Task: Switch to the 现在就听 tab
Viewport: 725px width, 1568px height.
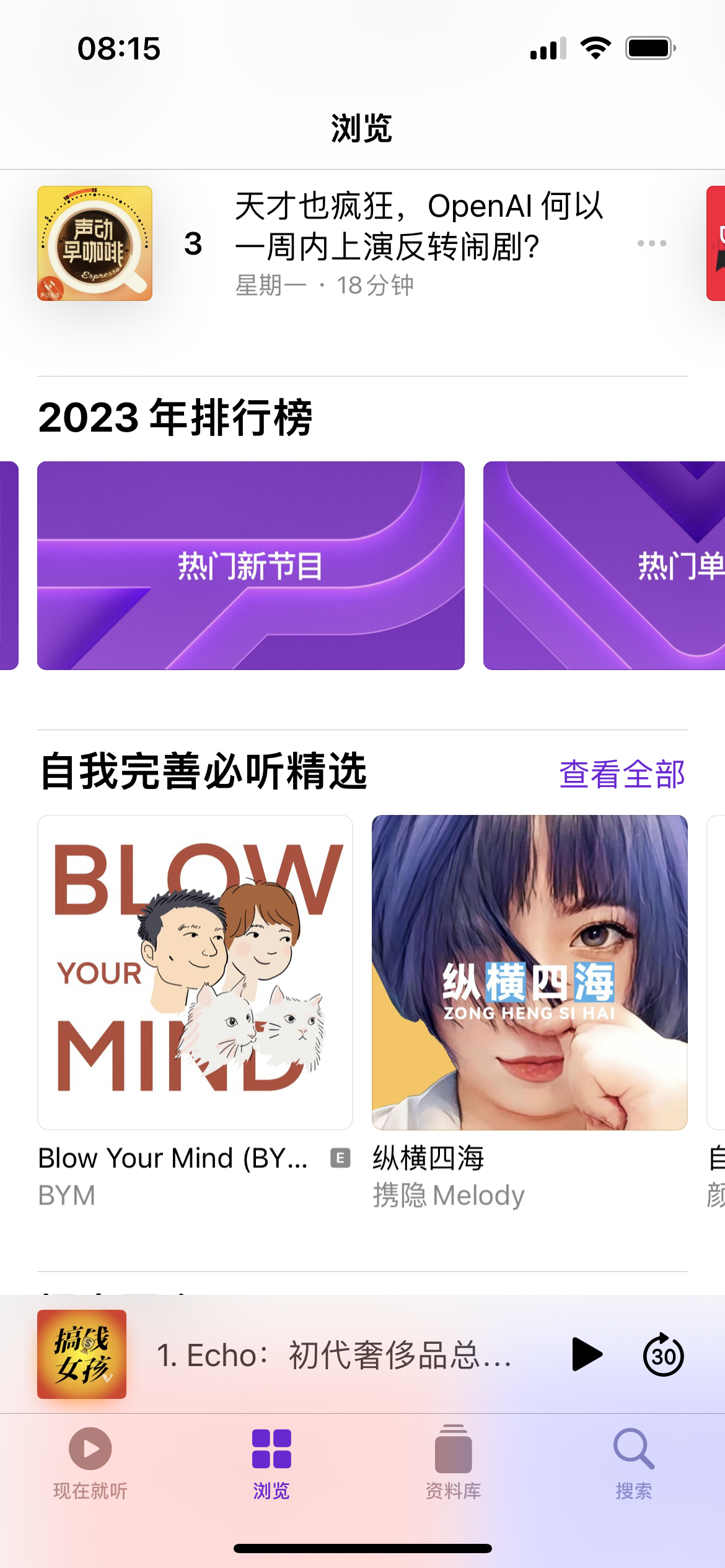Action: tap(90, 1463)
